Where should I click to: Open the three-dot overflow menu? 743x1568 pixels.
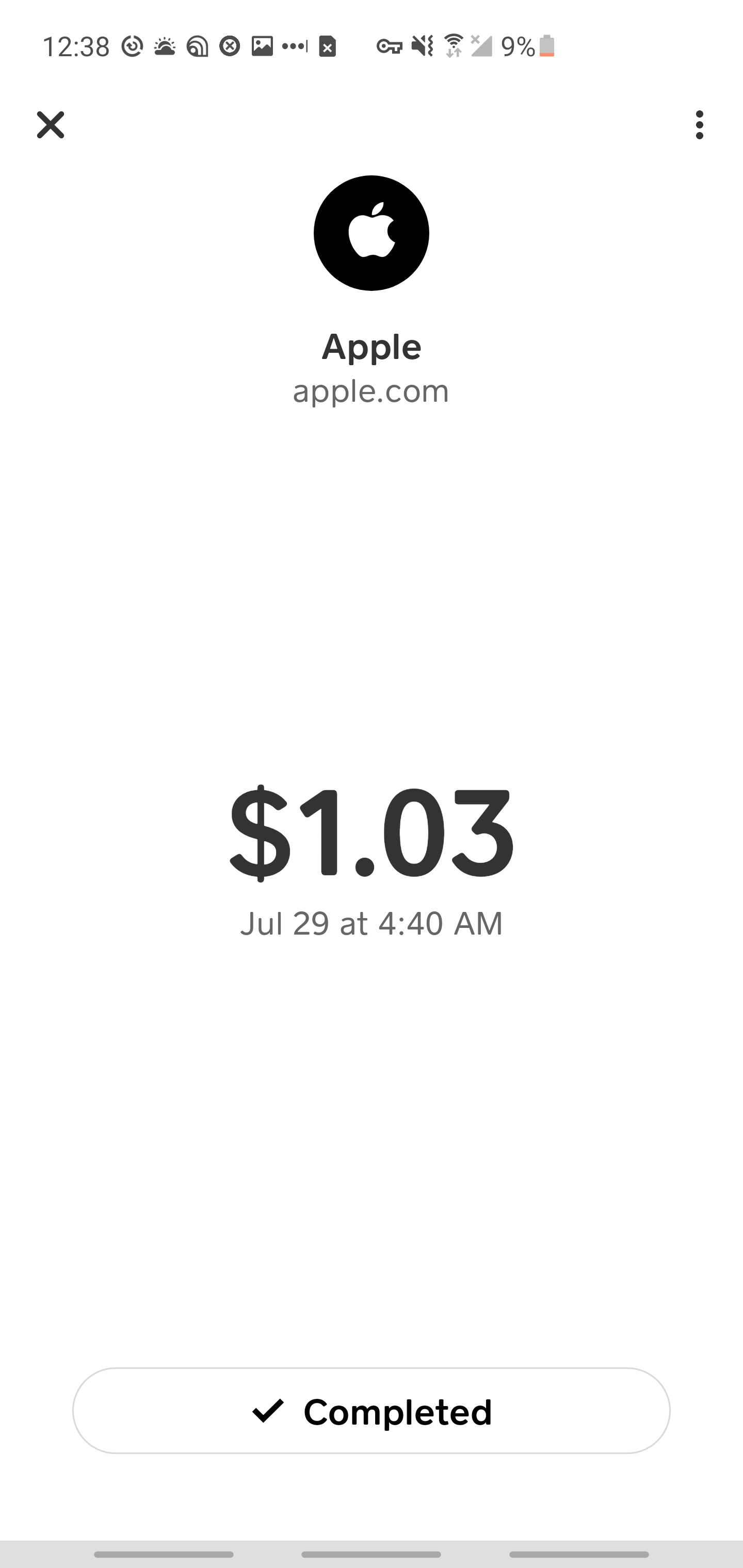coord(699,125)
